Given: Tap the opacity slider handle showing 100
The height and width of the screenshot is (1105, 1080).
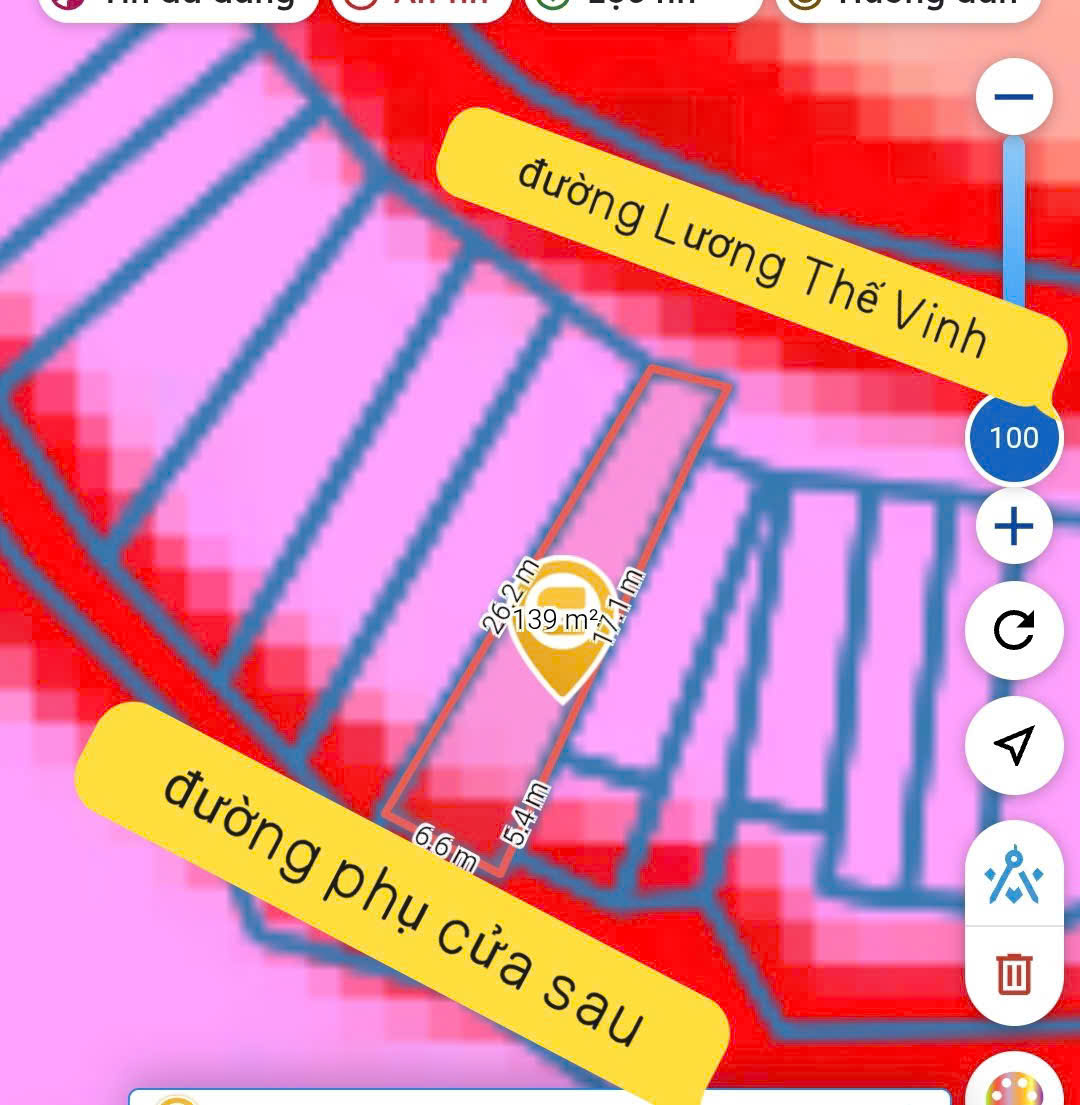Looking at the screenshot, I should click(1014, 438).
